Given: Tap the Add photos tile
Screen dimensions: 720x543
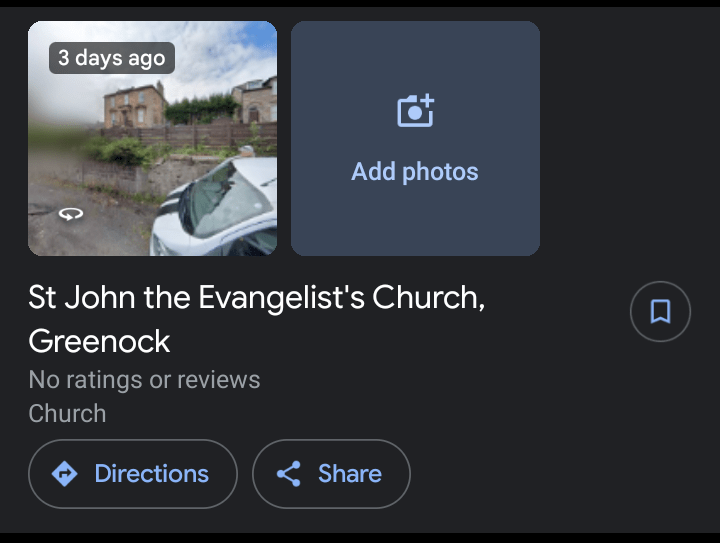Looking at the screenshot, I should click(x=415, y=138).
